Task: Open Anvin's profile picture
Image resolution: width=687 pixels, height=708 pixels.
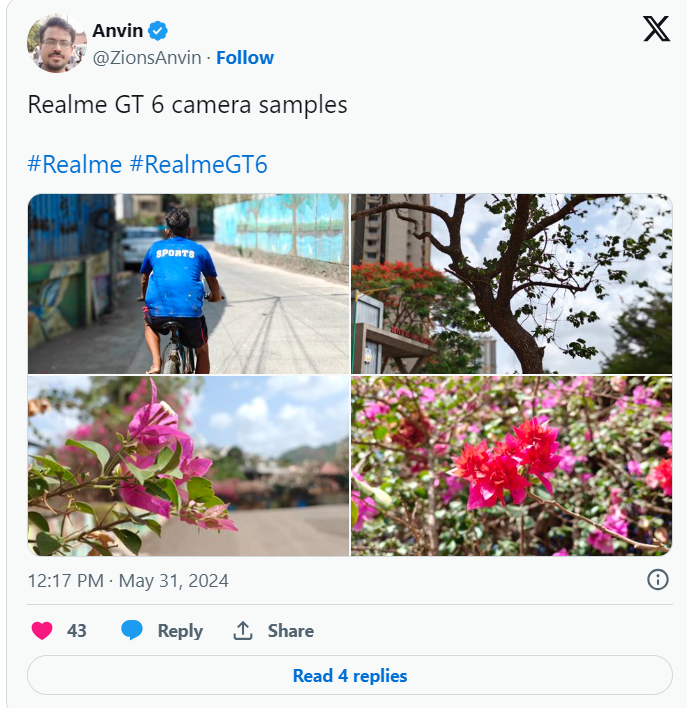Action: 56,44
